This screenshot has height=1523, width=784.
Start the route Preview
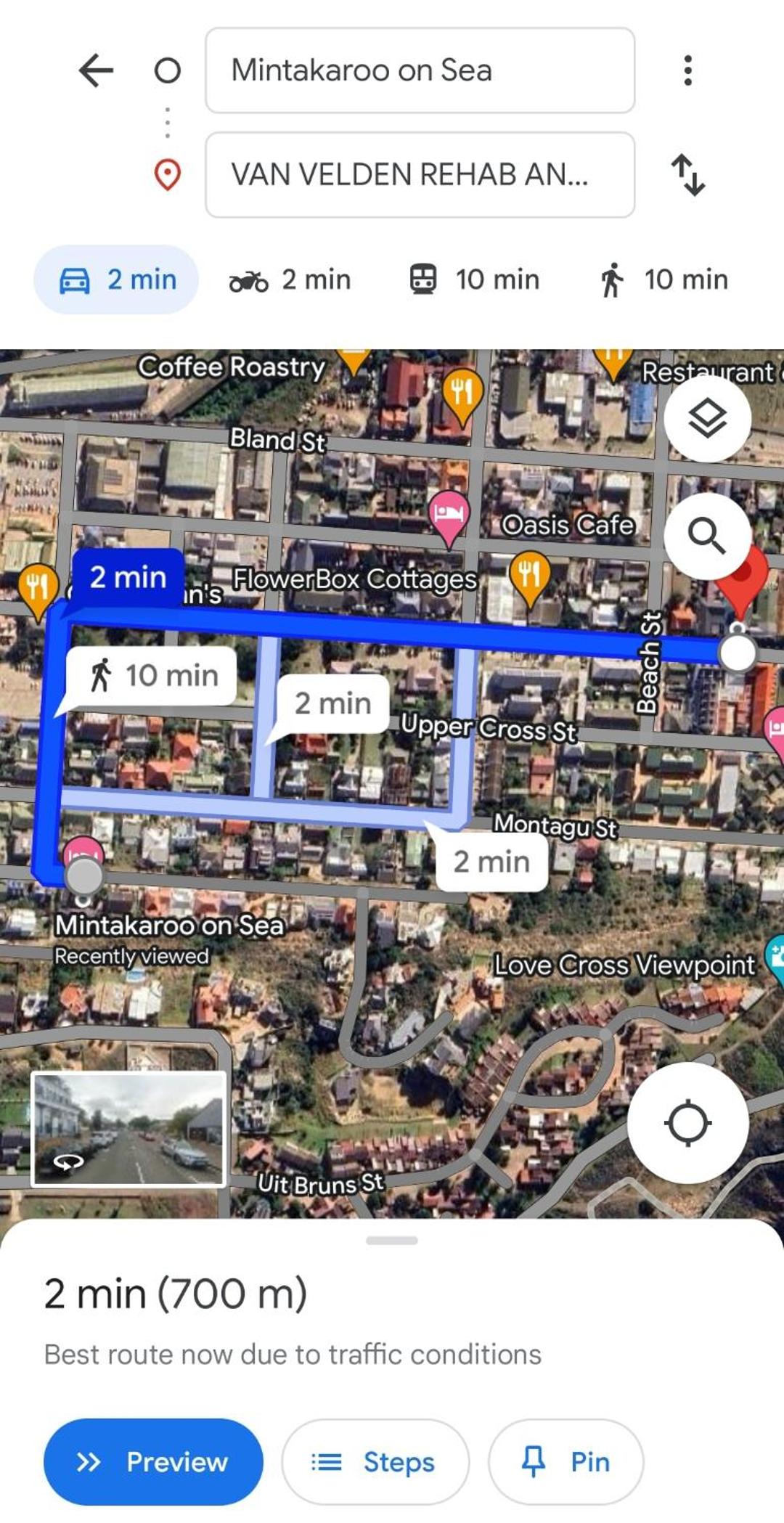153,1461
